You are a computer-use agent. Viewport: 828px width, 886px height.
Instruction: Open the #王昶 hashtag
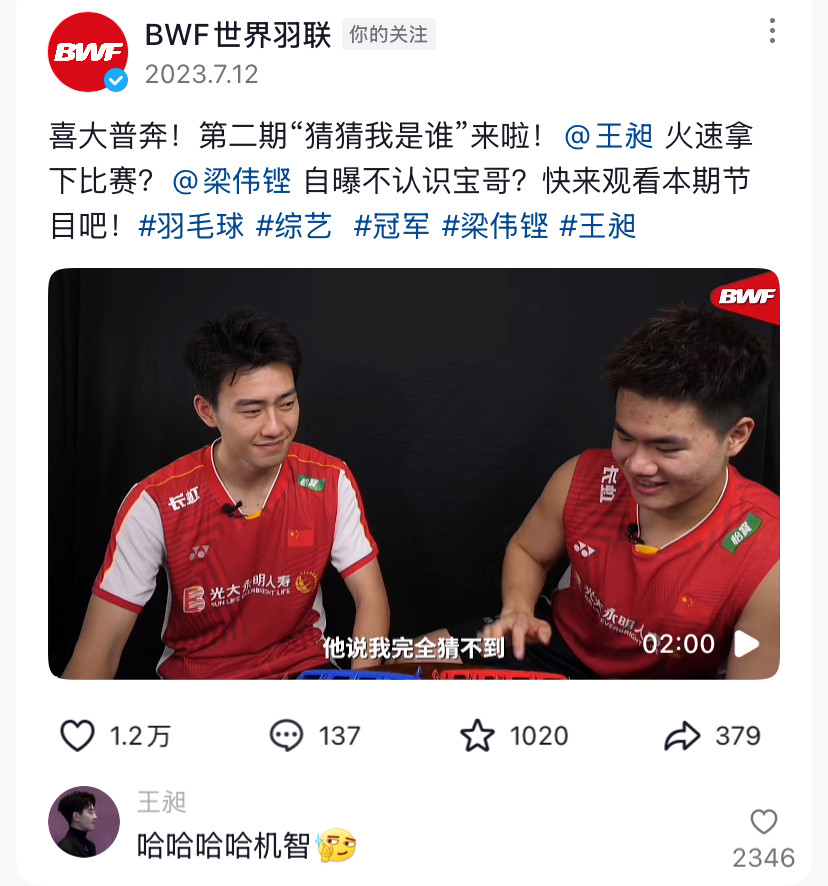[597, 226]
